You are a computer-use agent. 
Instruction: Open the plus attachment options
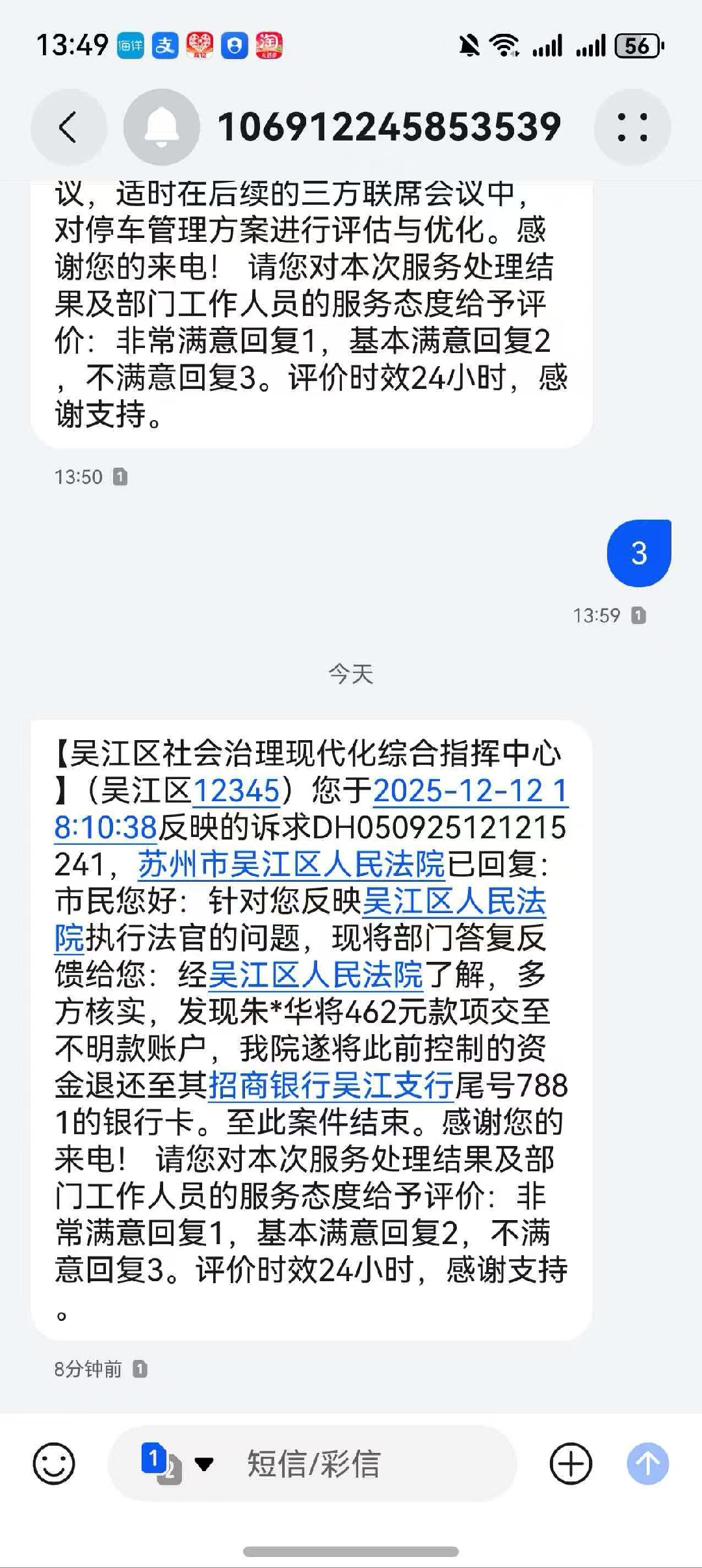point(571,1464)
